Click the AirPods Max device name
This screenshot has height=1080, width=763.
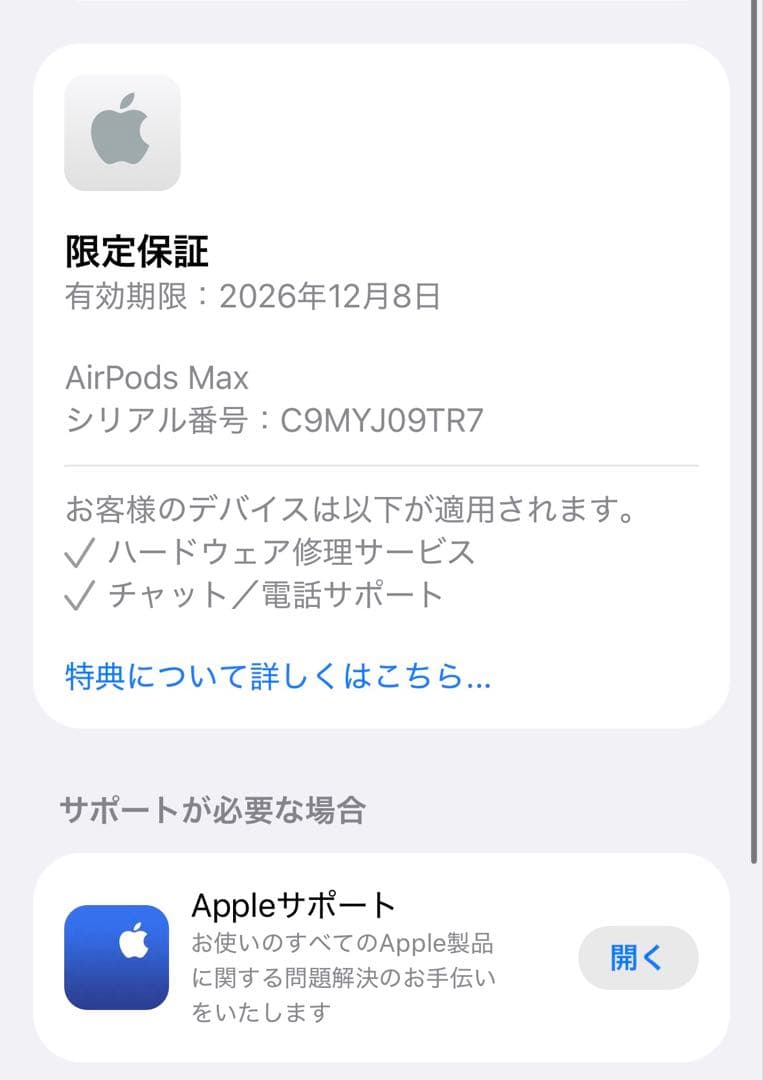point(156,378)
